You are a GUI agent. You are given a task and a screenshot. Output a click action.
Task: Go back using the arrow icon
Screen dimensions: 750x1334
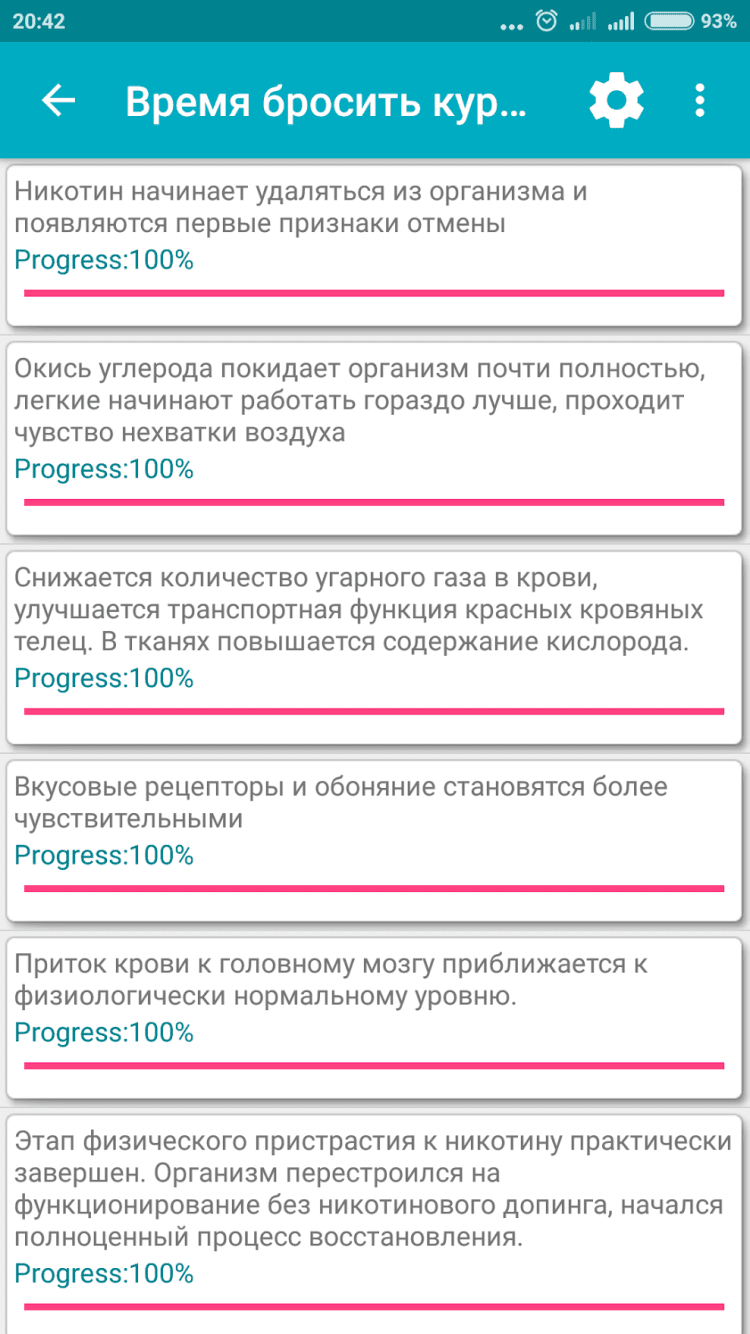pos(58,100)
